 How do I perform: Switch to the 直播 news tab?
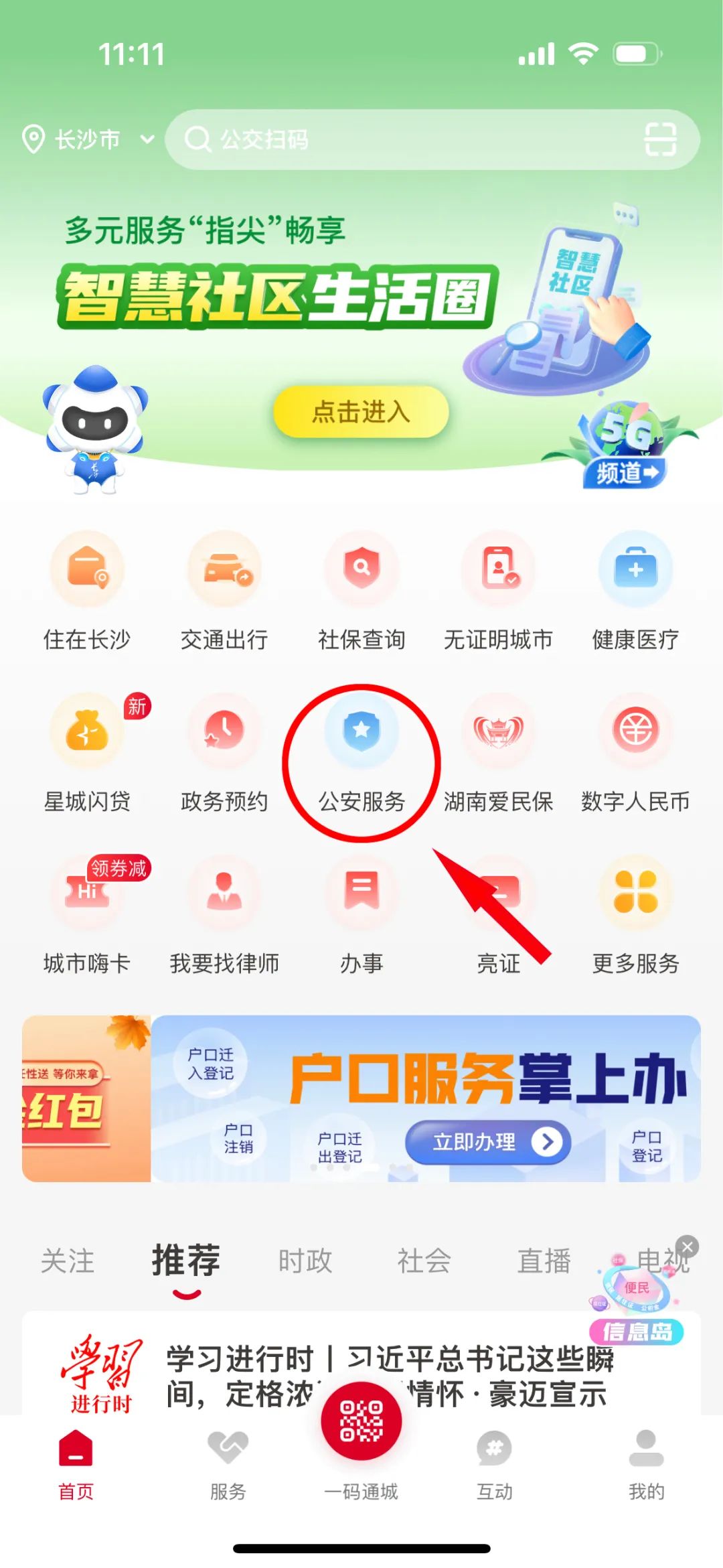(544, 1261)
